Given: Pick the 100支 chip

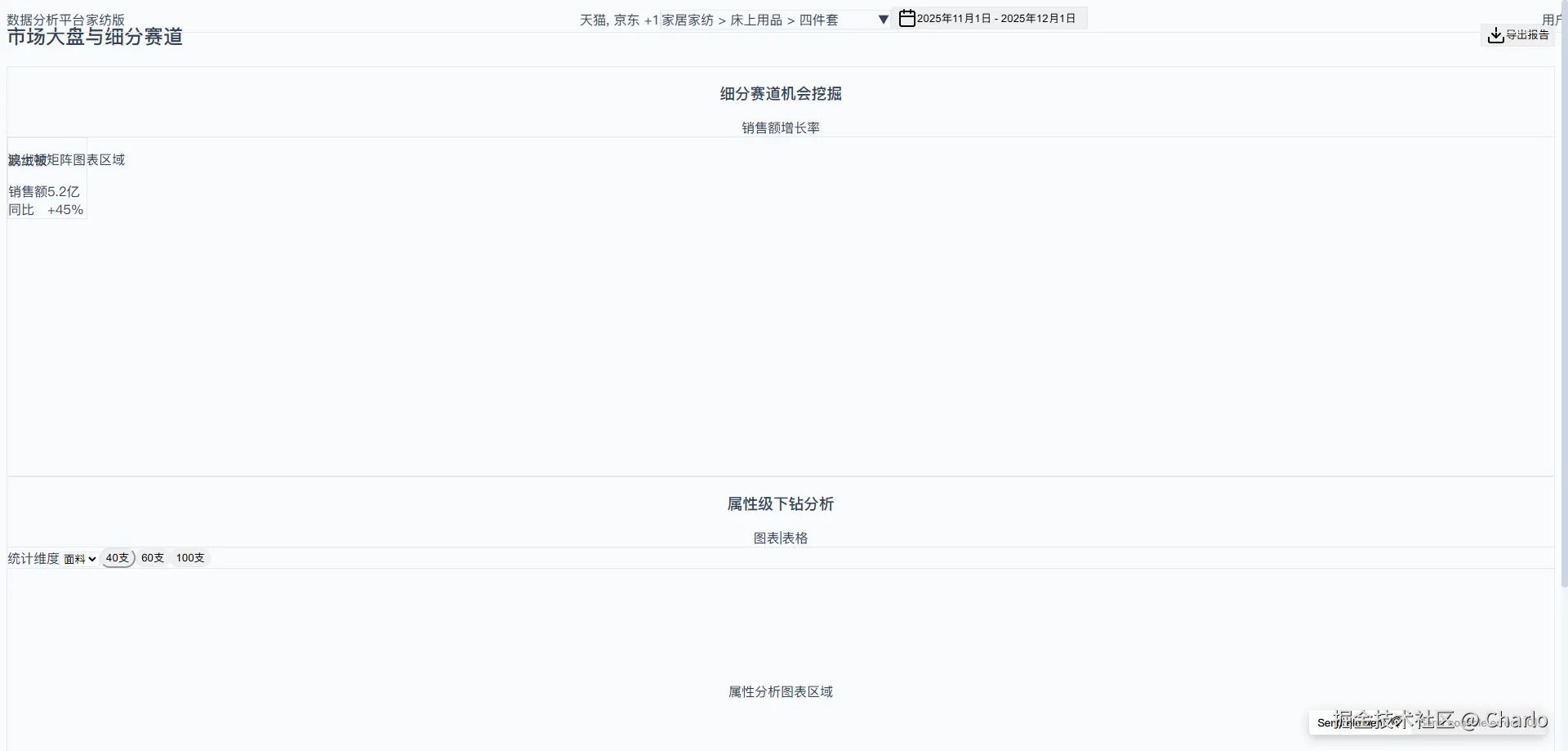Looking at the screenshot, I should pyautogui.click(x=190, y=558).
